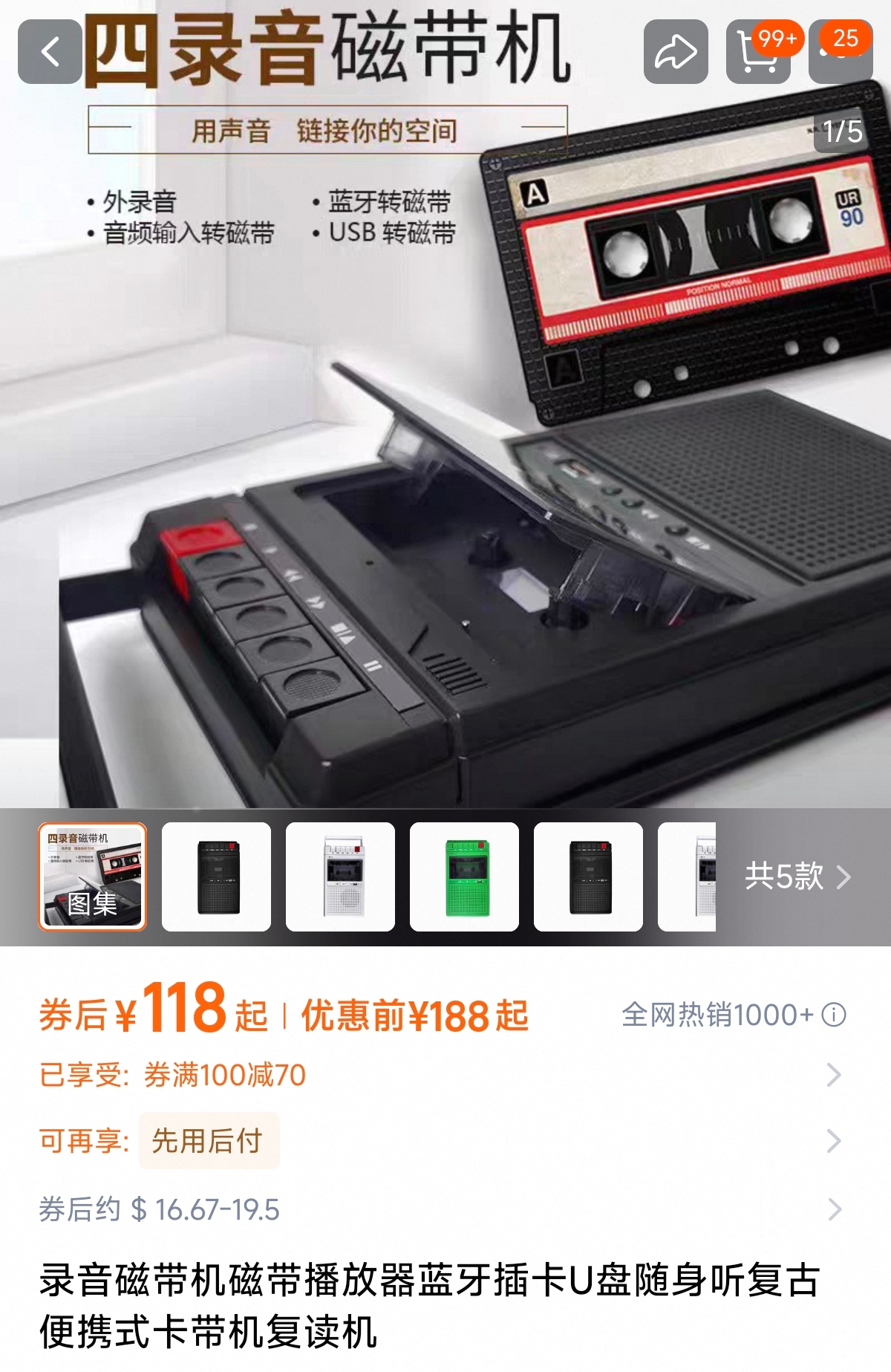
Task: Open the shopping cart
Action: [x=757, y=52]
